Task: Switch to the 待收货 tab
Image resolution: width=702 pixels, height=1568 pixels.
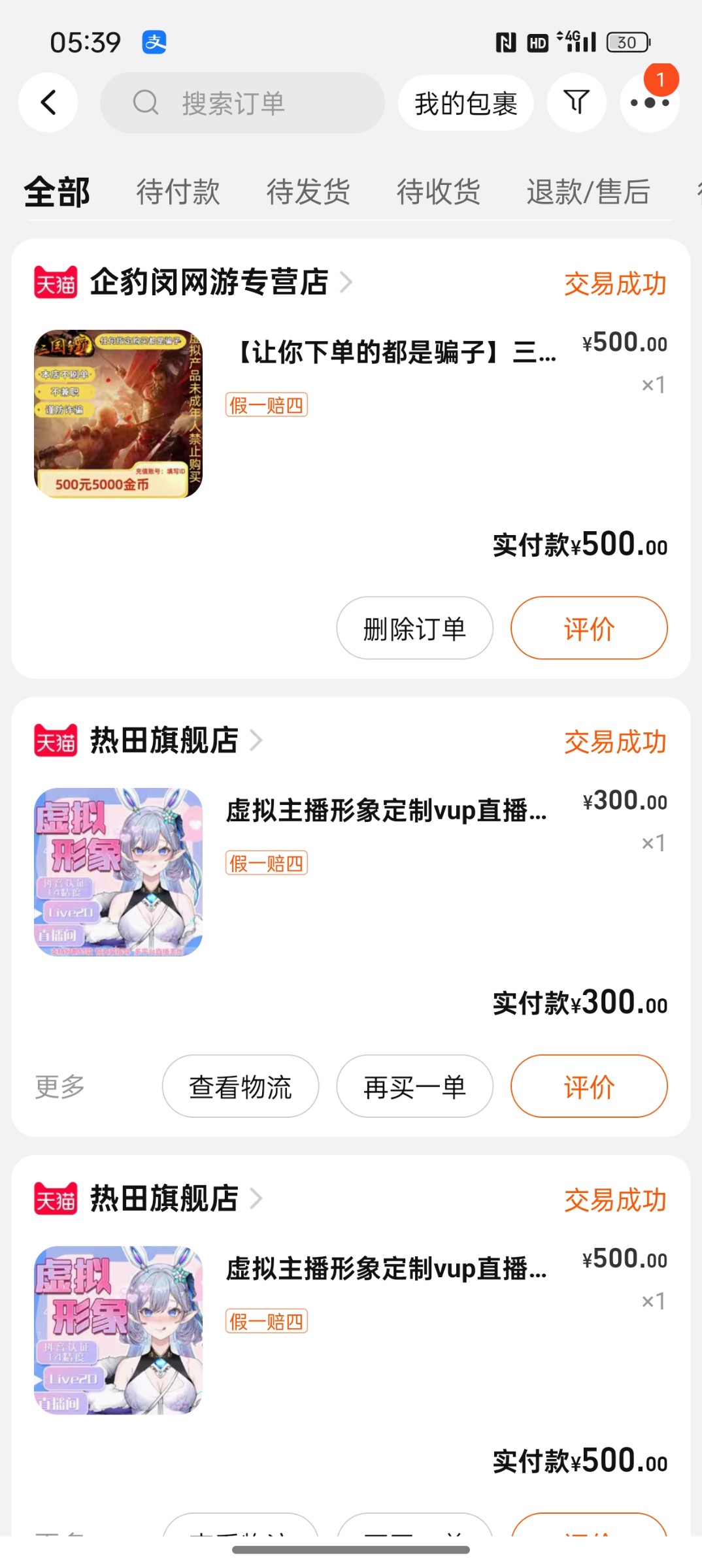Action: (x=438, y=192)
